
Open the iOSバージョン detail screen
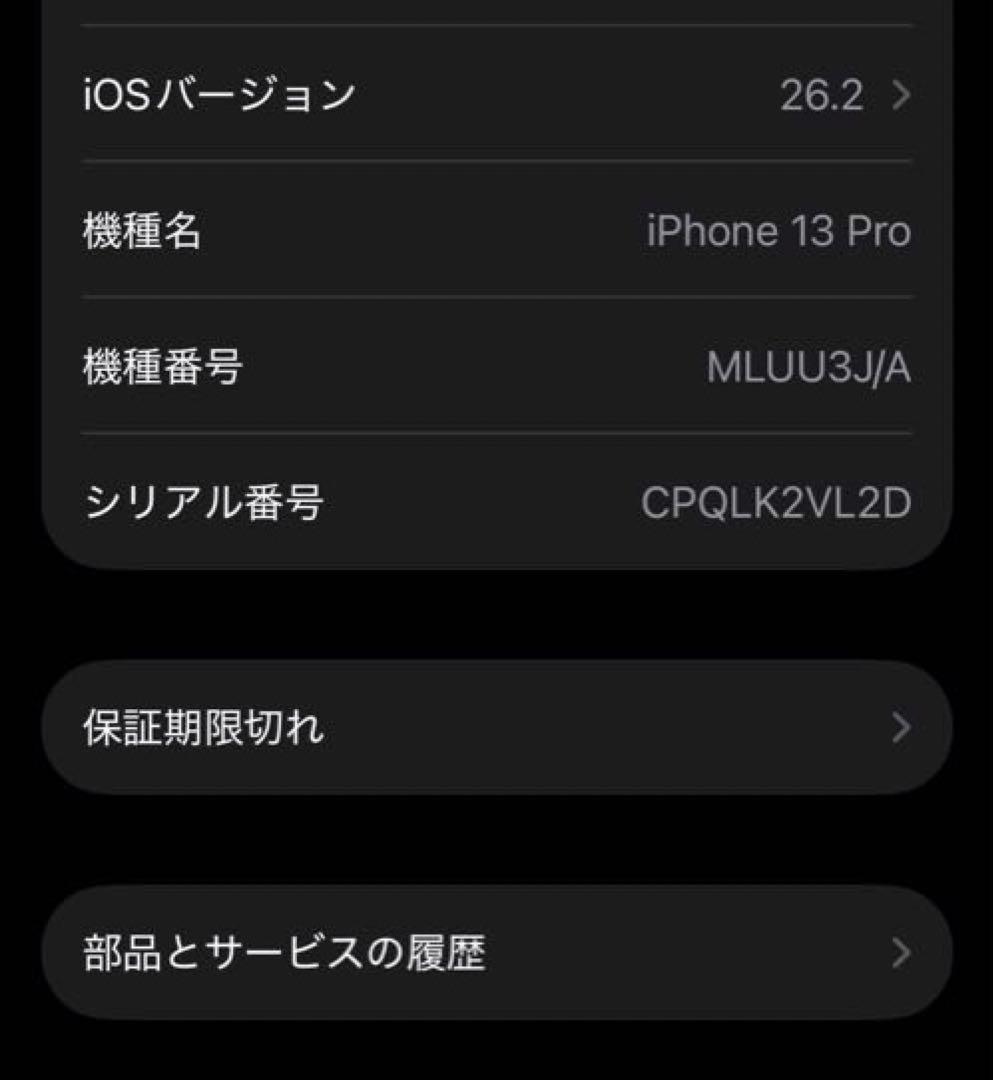(496, 95)
